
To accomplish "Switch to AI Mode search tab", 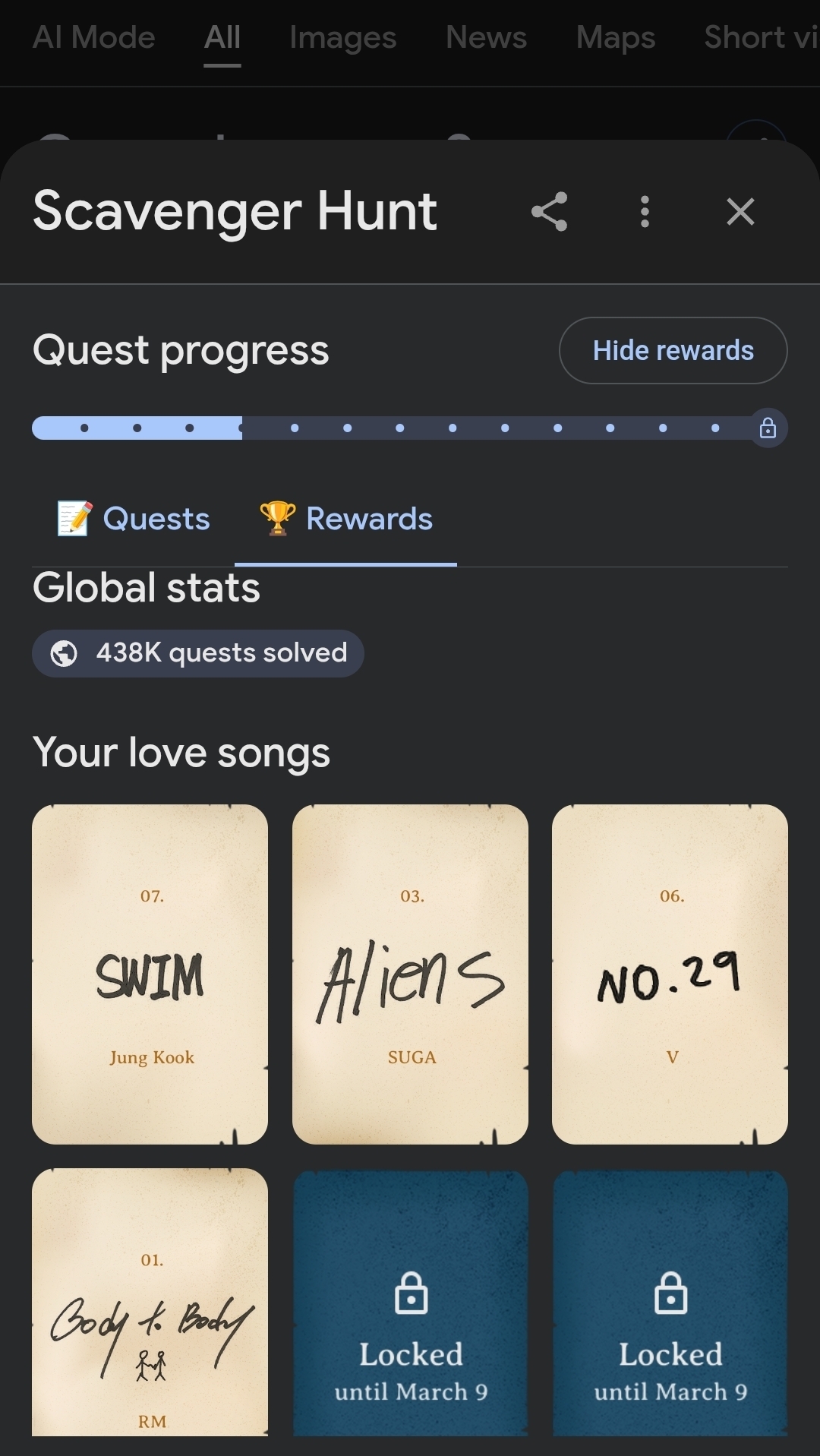I will tap(94, 38).
